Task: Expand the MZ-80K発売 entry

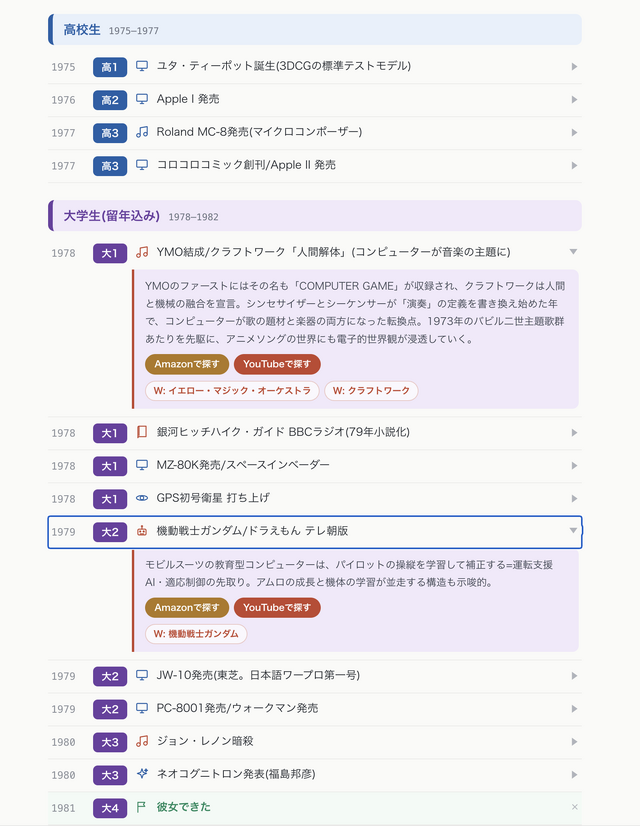Action: pyautogui.click(x=314, y=466)
